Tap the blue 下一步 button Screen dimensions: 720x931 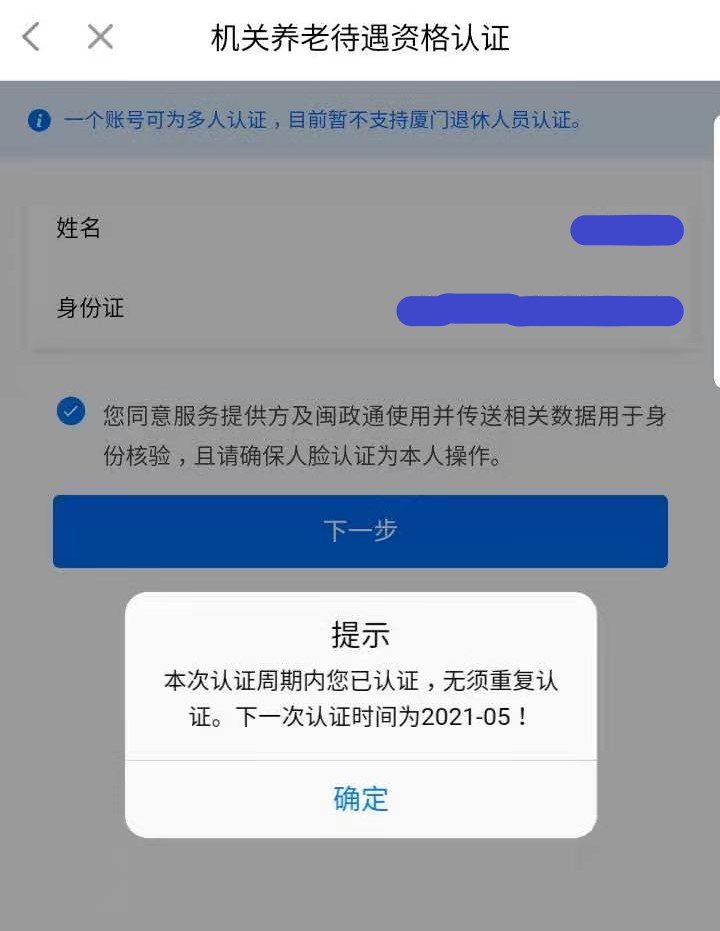click(360, 530)
